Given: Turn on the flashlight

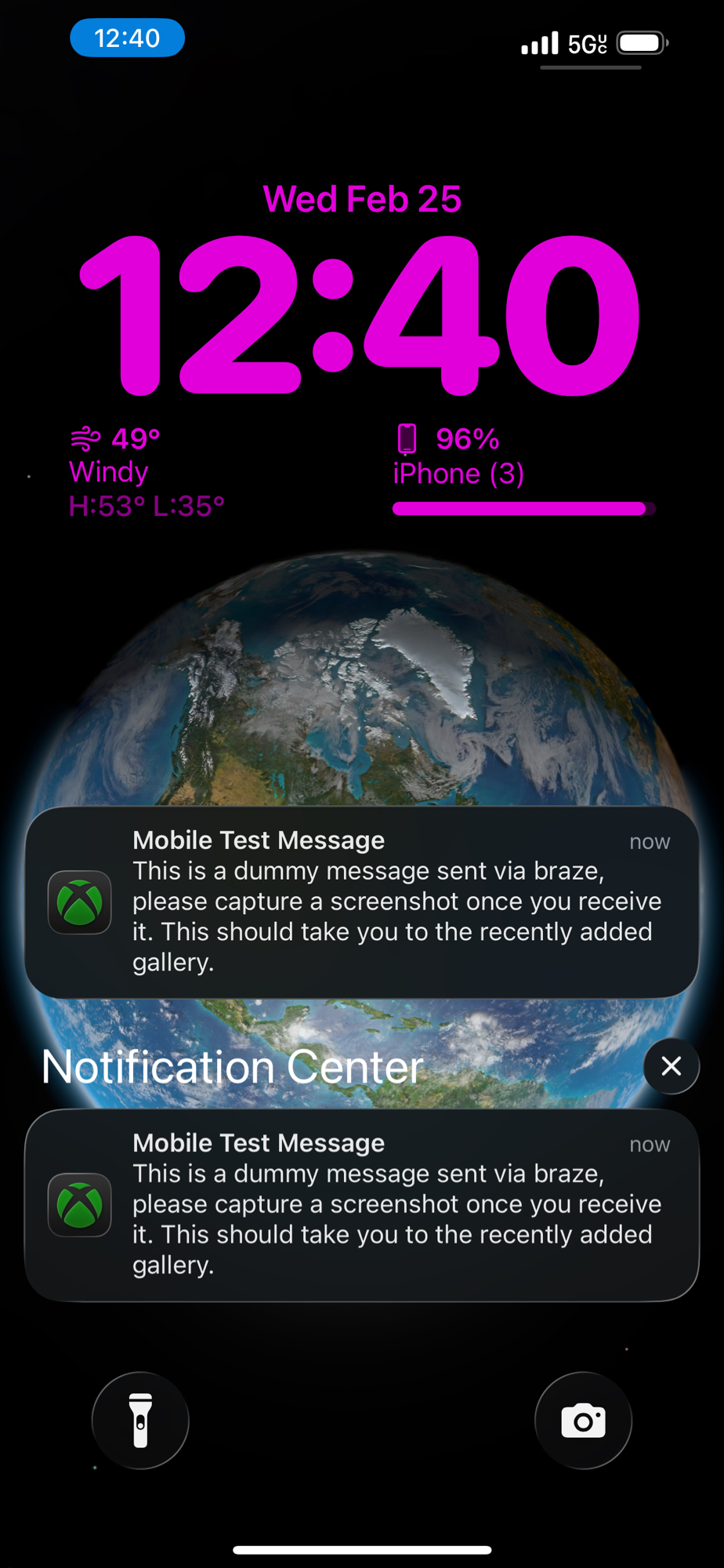Looking at the screenshot, I should pos(140,1420).
